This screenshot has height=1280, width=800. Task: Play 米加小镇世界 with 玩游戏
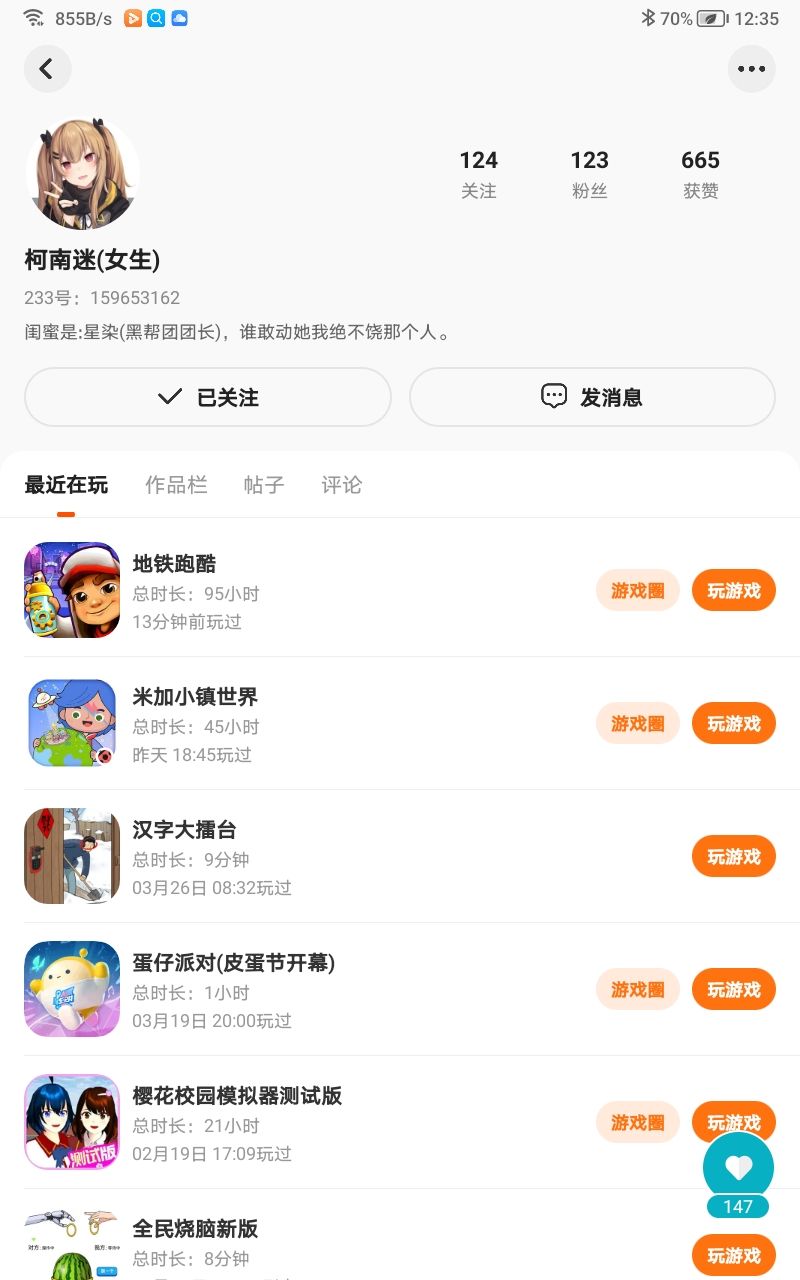733,724
